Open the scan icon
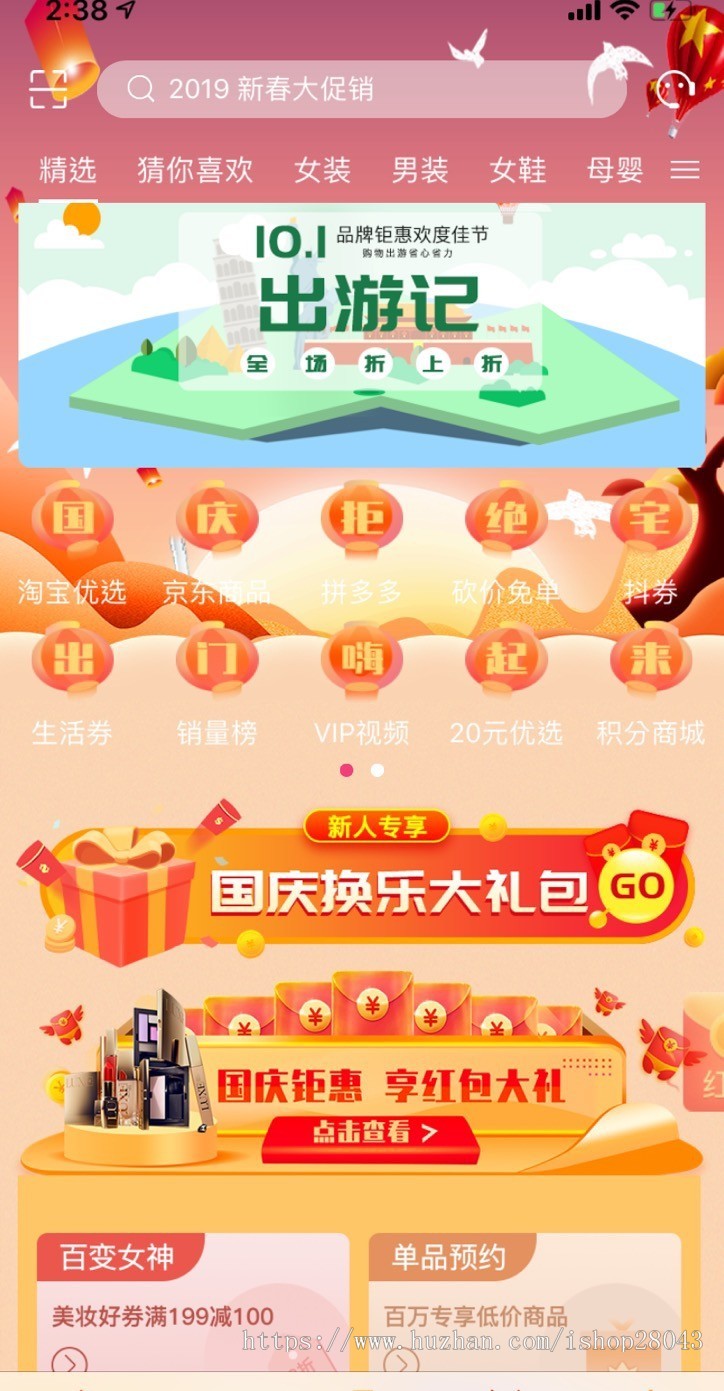The height and width of the screenshot is (1391, 724). [x=48, y=90]
